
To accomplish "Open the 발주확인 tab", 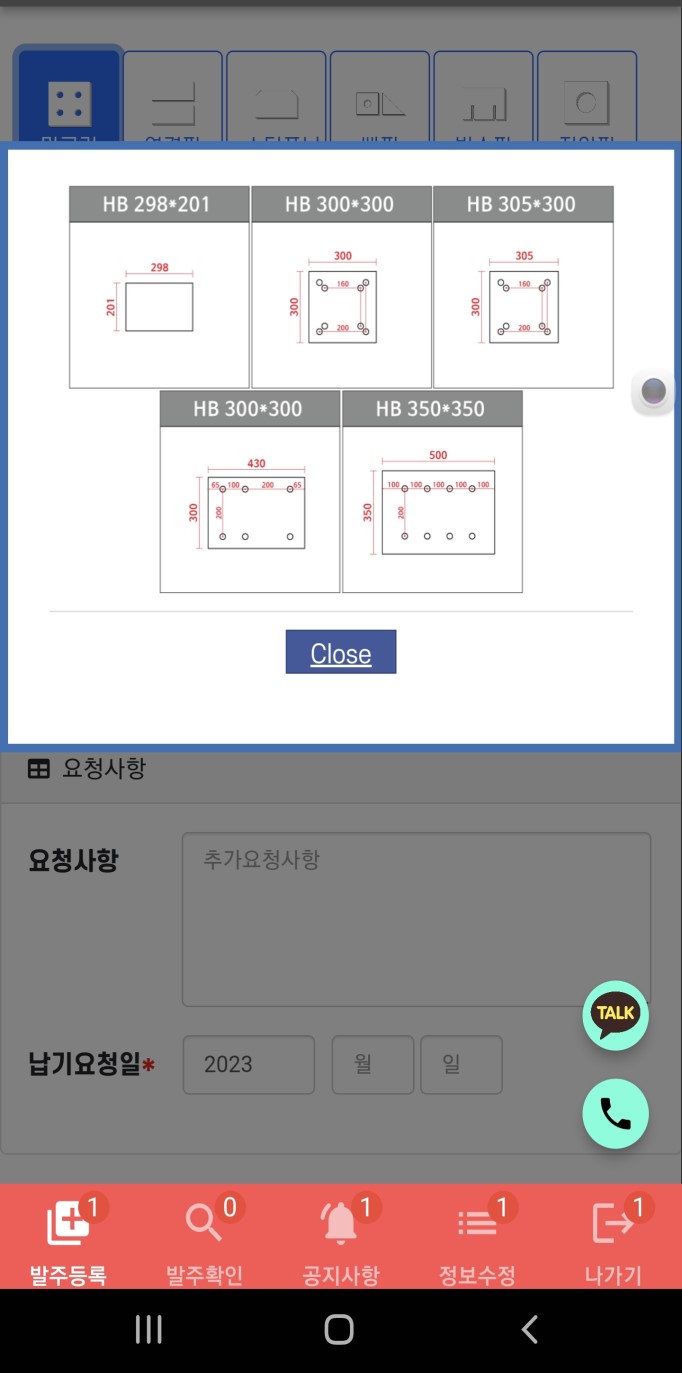I will pos(204,1240).
